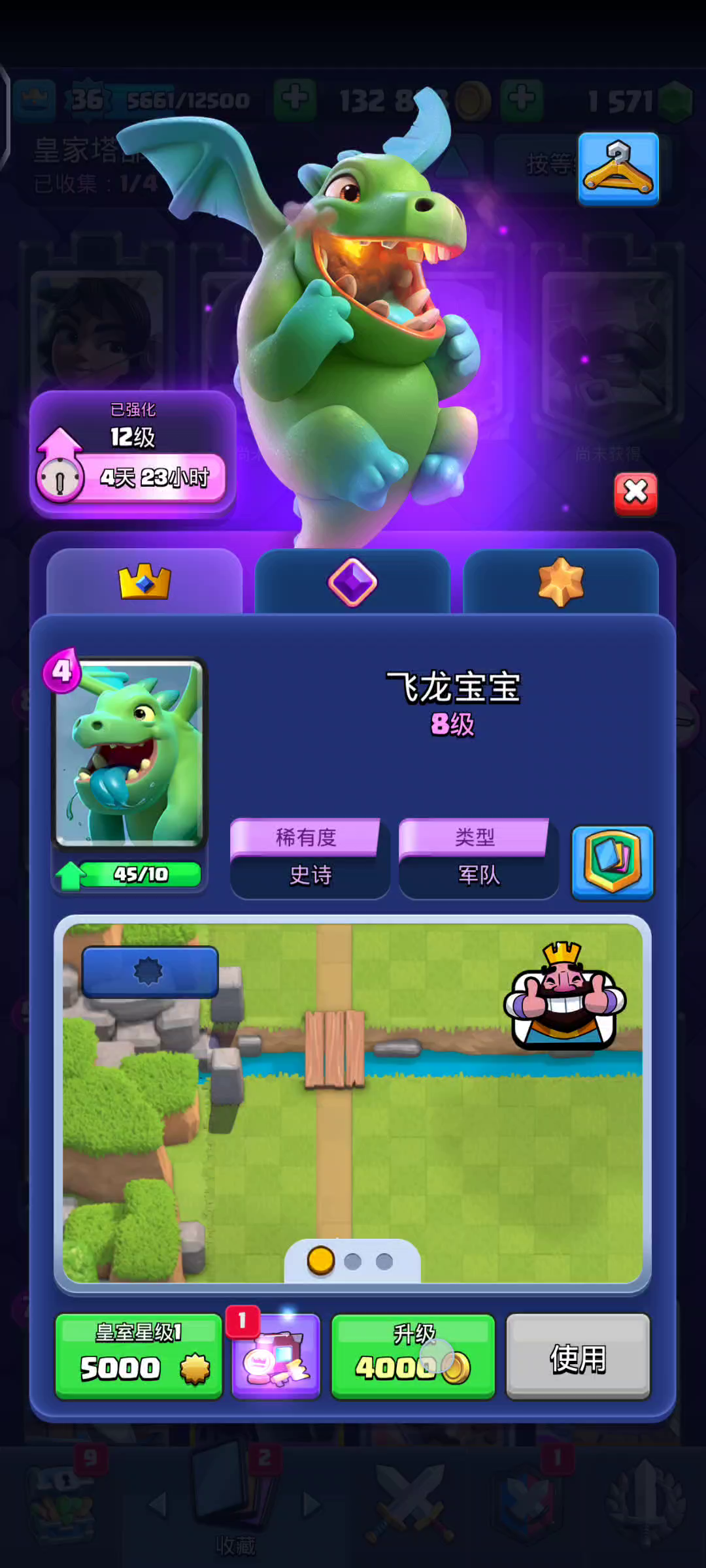The height and width of the screenshot is (1568, 706).
Task: Open the hanger skin wardrobe button
Action: click(x=618, y=169)
